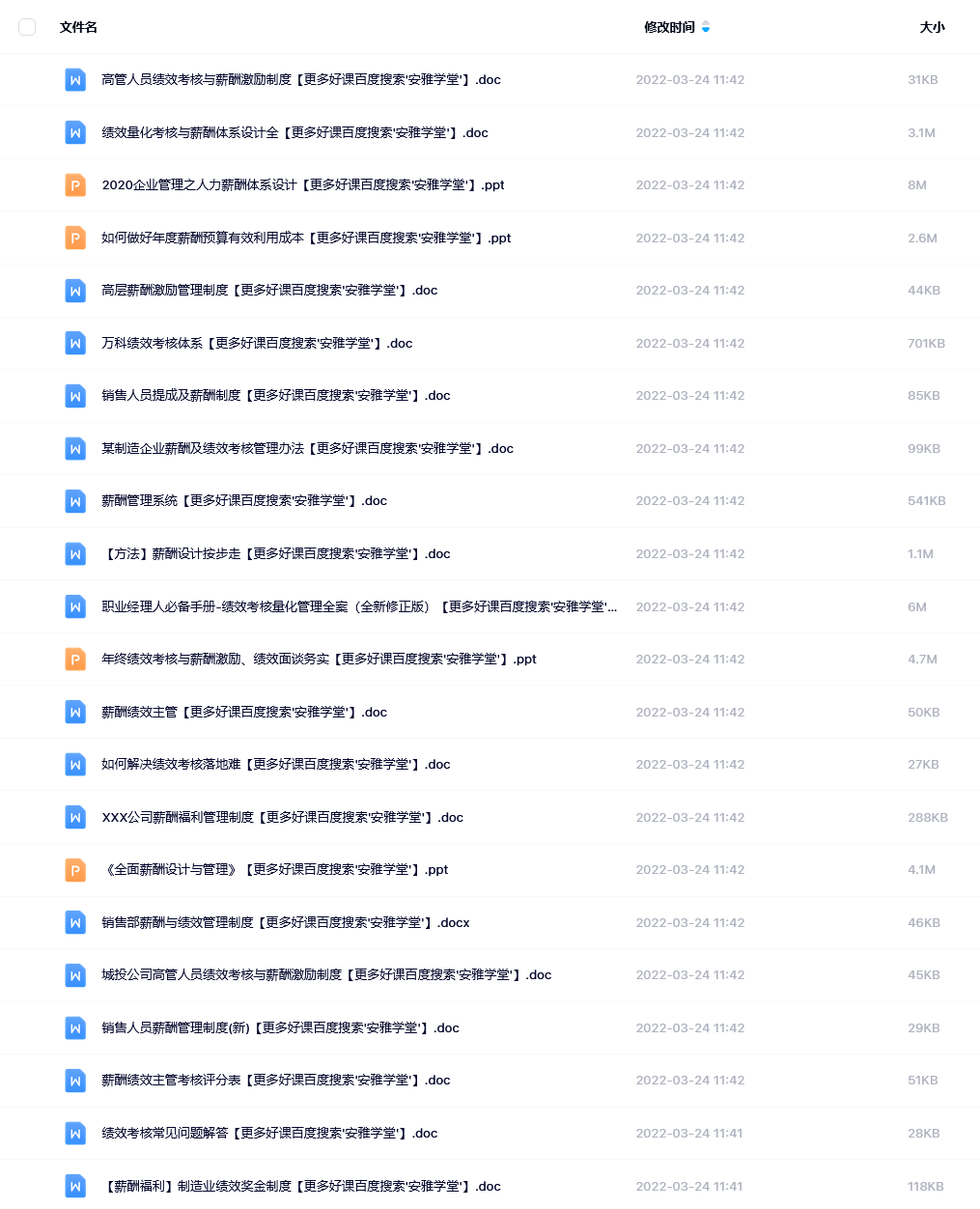Screen dimensions: 980x1209
Task: Open 【方法】薪酬设计按步走 doc
Action: [x=275, y=554]
